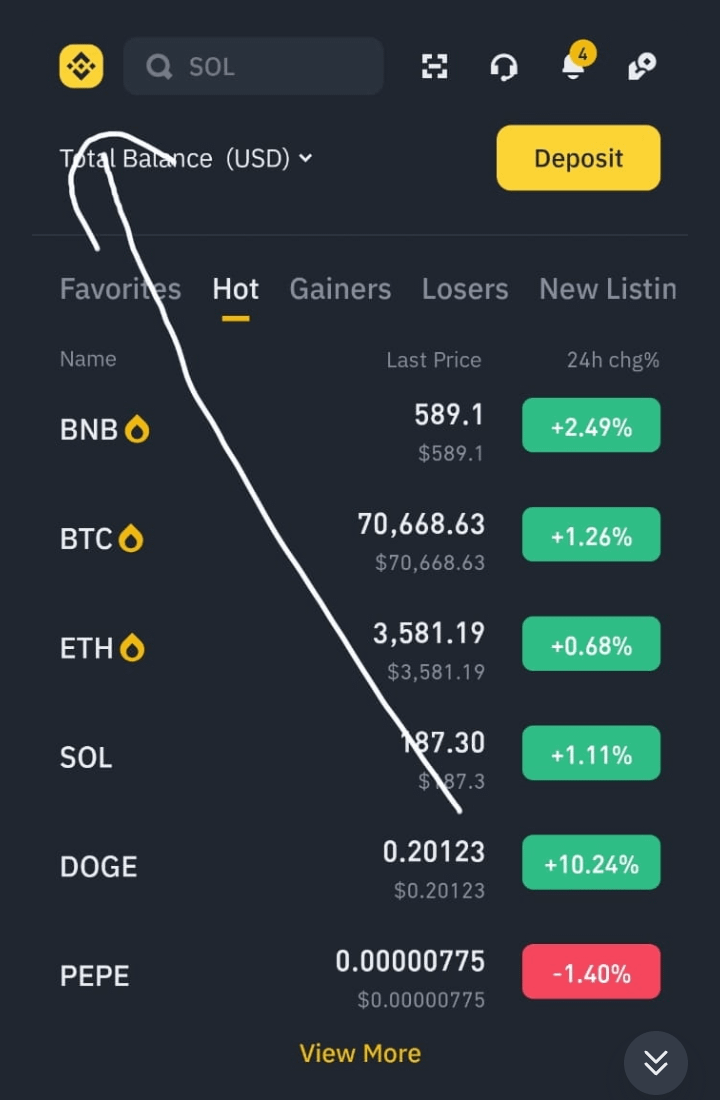Select the Hot tab
Screen dimensions: 720x1100
pyautogui.click(x=235, y=289)
